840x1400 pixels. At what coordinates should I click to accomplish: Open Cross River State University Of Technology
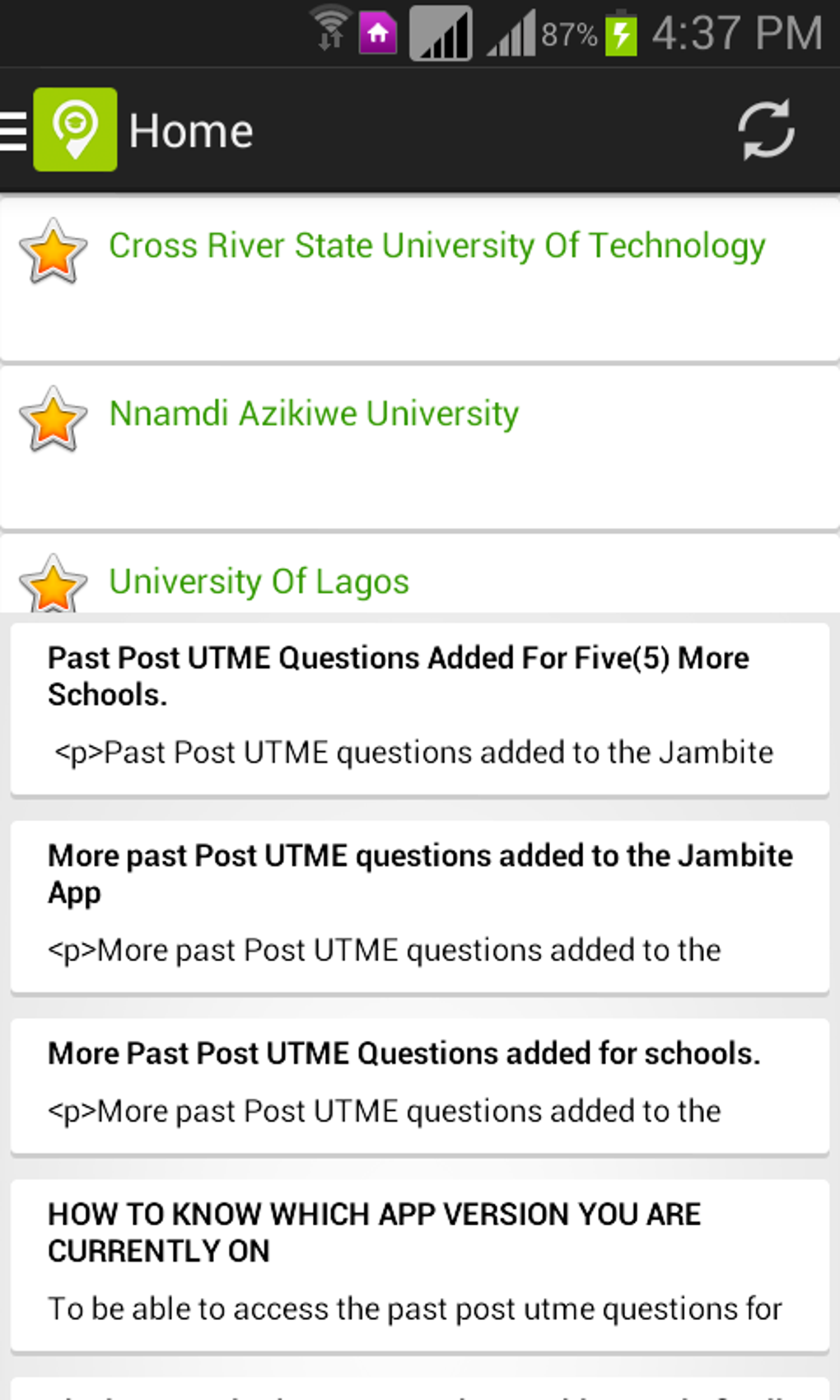point(436,246)
